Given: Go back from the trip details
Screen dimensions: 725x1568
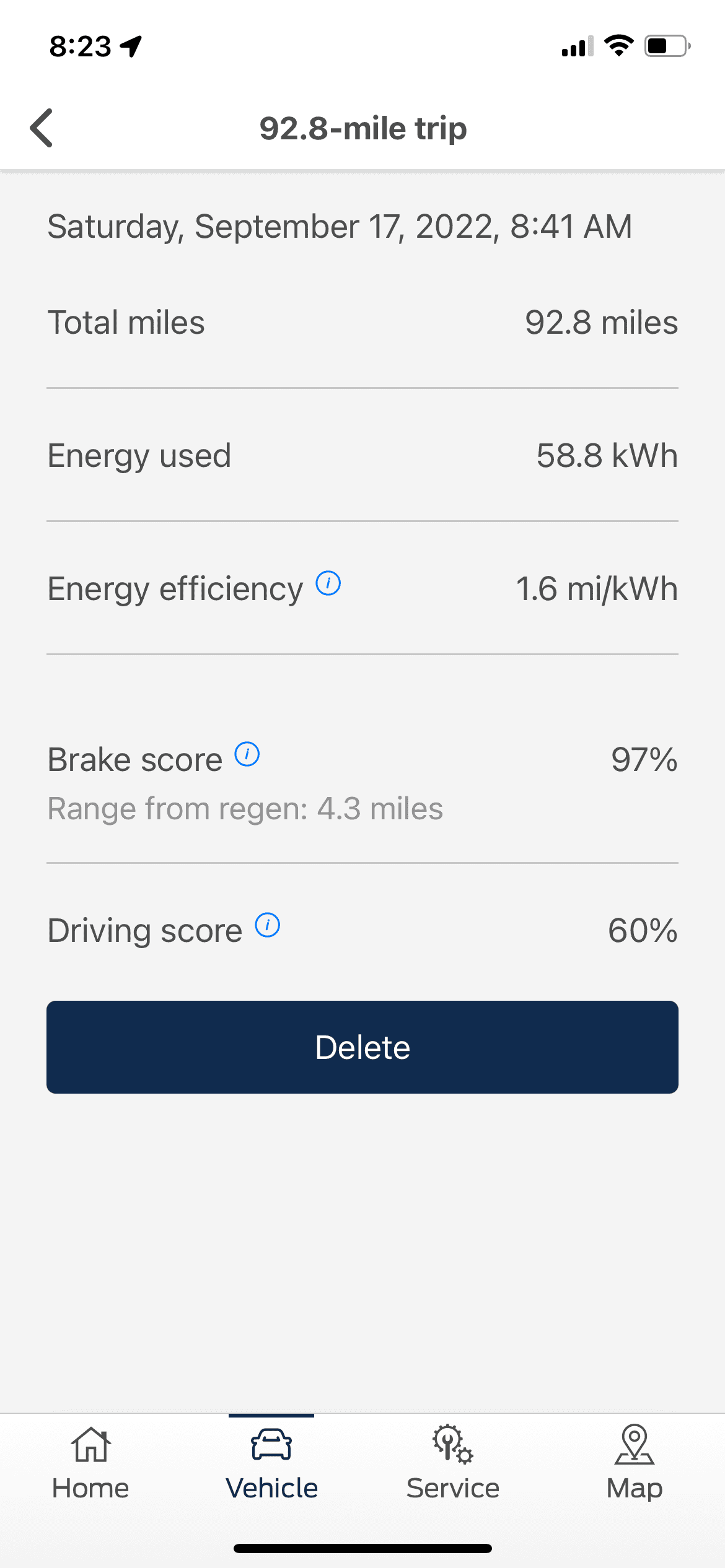Looking at the screenshot, I should click(x=42, y=128).
